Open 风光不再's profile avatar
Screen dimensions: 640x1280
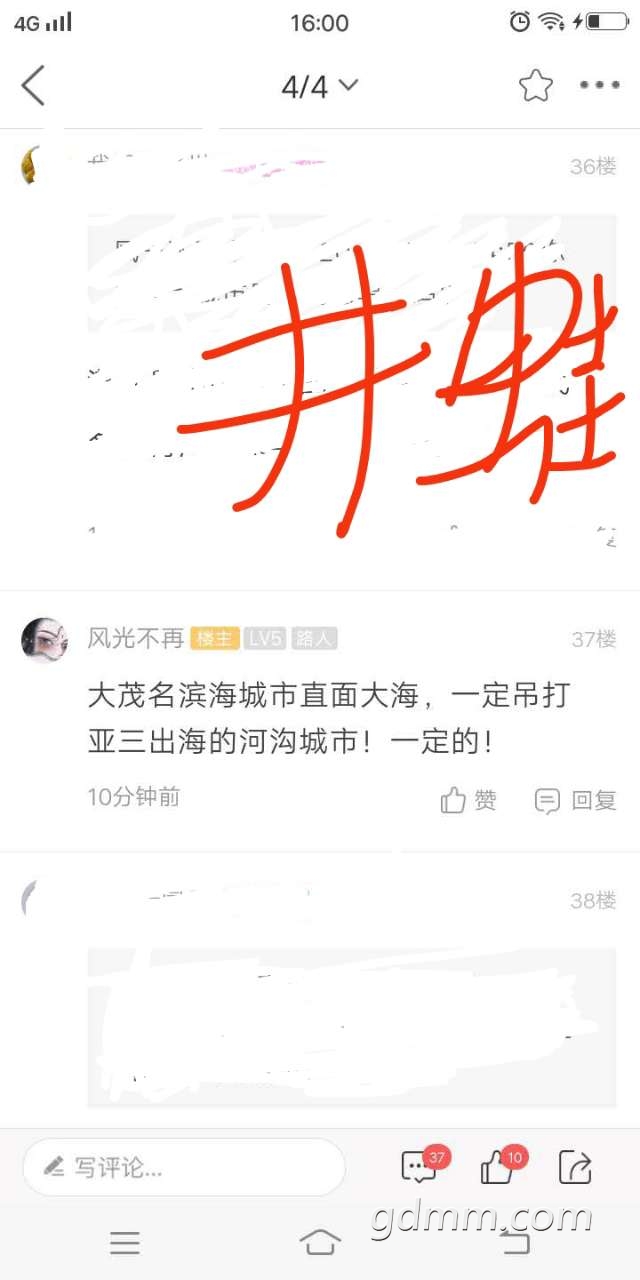tap(45, 640)
